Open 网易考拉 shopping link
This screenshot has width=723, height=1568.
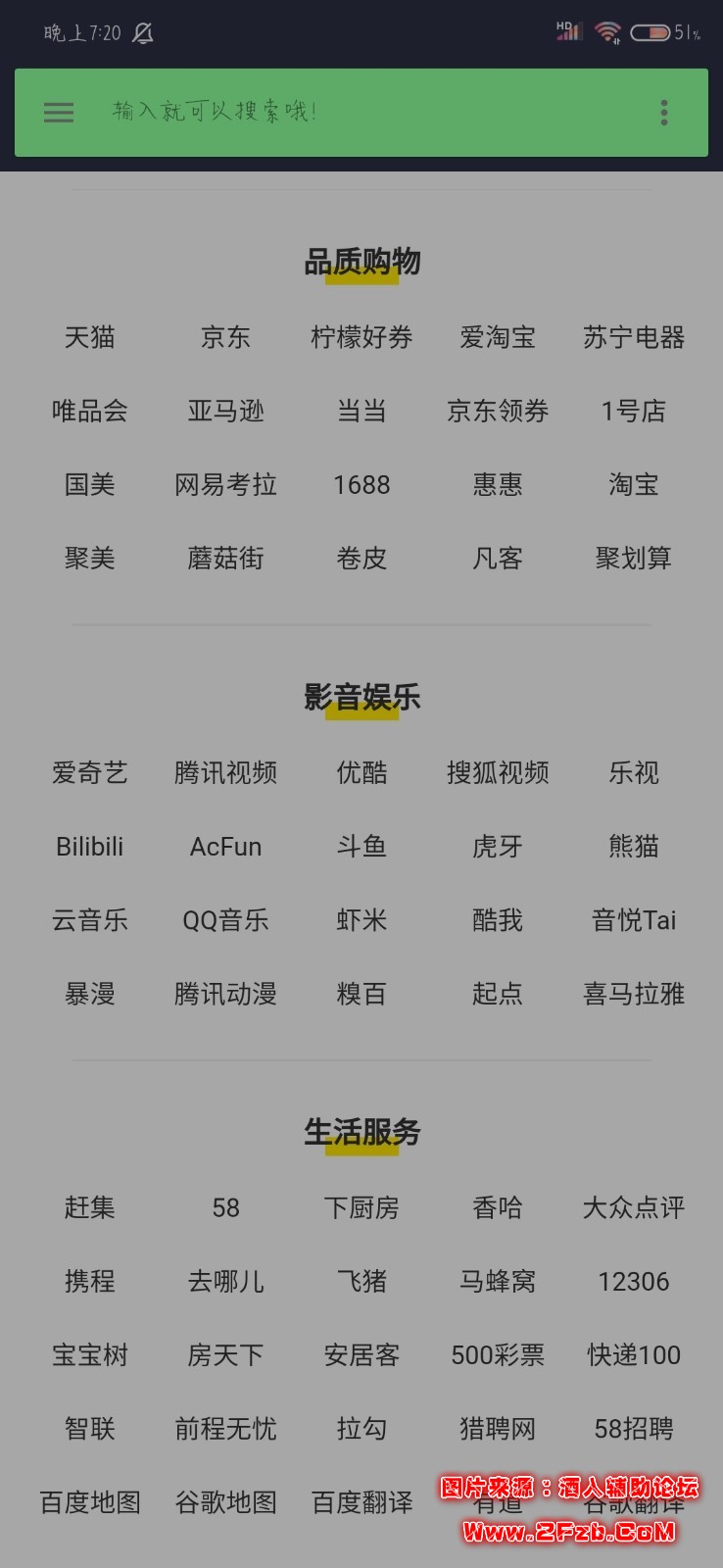[x=225, y=485]
